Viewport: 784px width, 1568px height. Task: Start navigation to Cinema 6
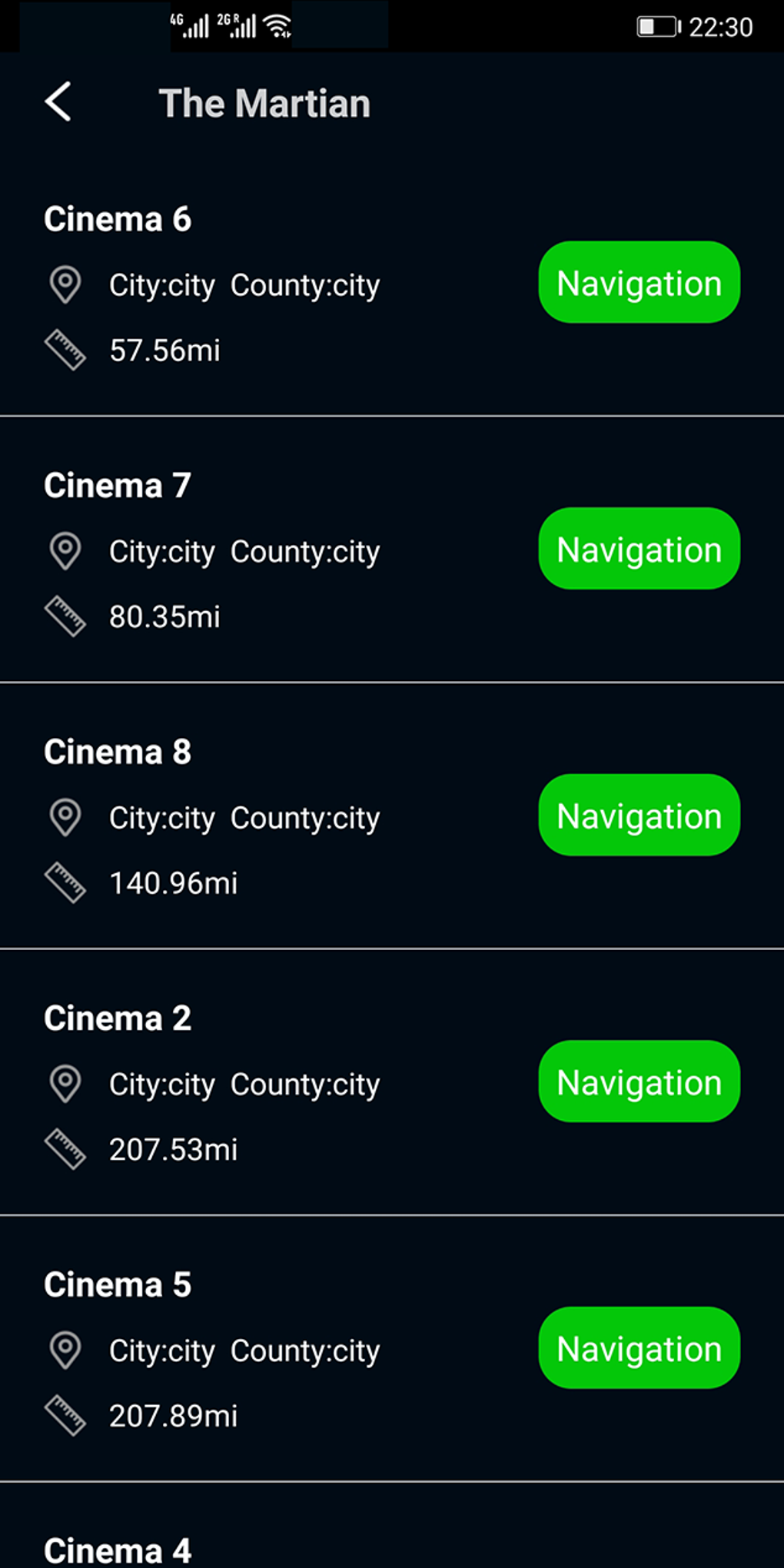639,282
